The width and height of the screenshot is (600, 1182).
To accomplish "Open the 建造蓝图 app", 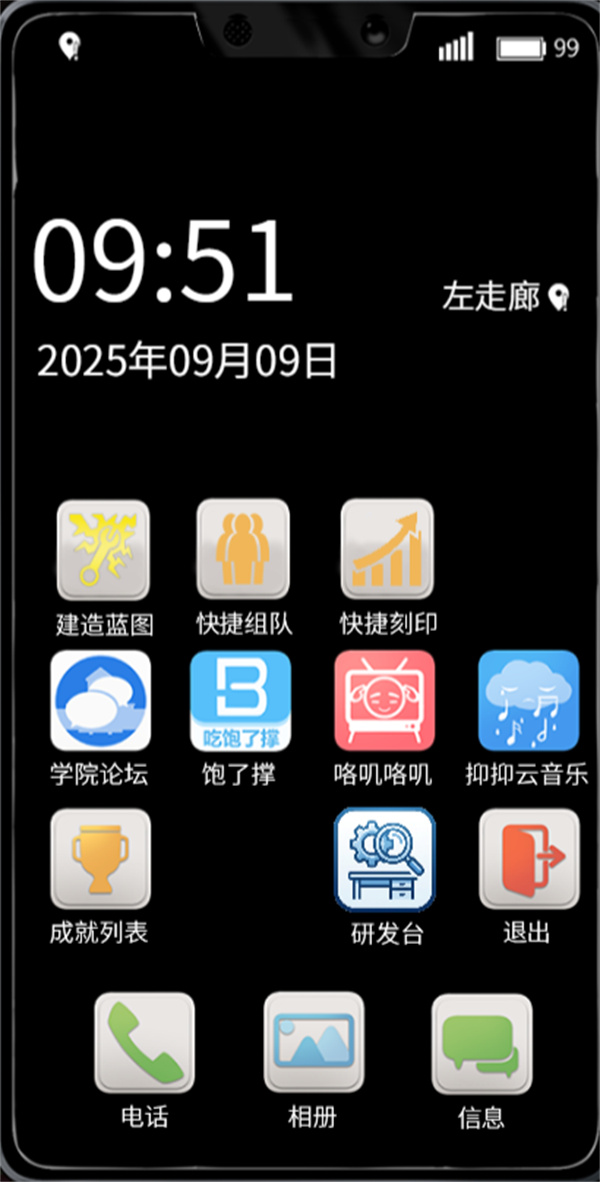I will [x=103, y=550].
